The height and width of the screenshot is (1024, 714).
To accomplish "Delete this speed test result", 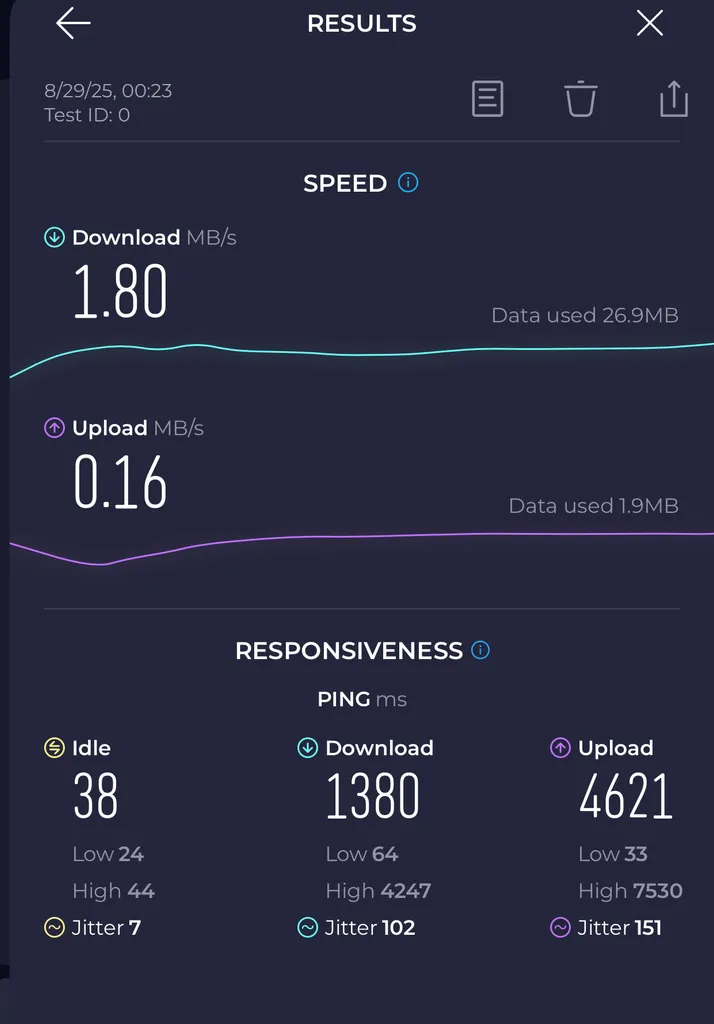I will click(x=580, y=99).
